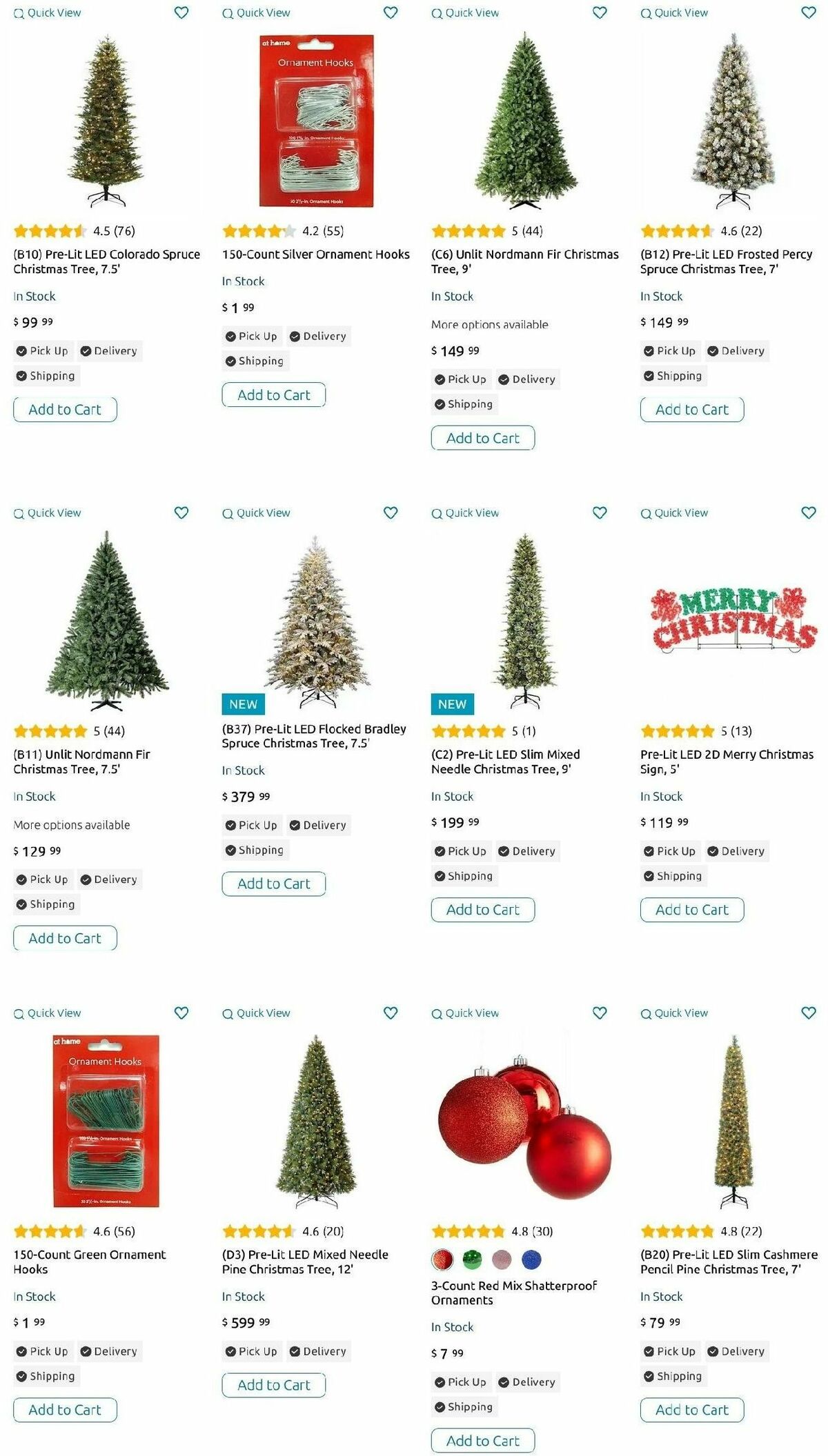
Task: Open Quick View for Unlit Nordmann Fir 9'
Action: click(x=465, y=12)
